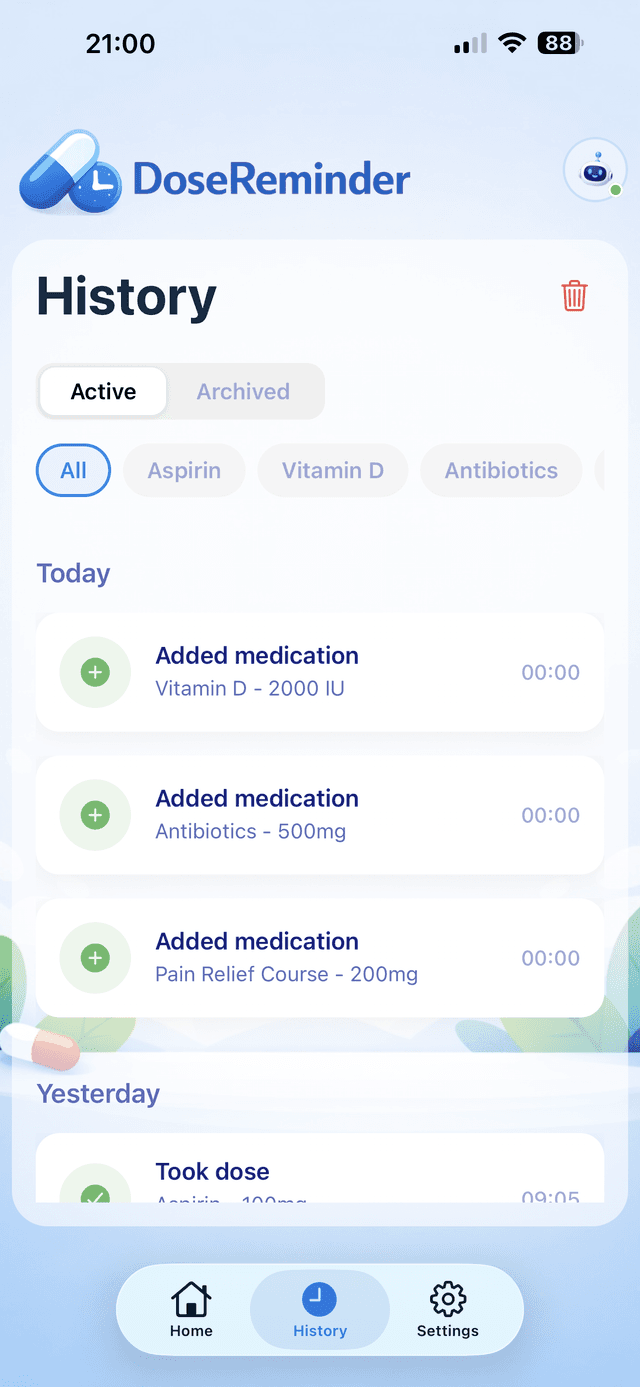Screen dimensions: 640x1387
Task: Open the Settings tab
Action: (448, 1310)
